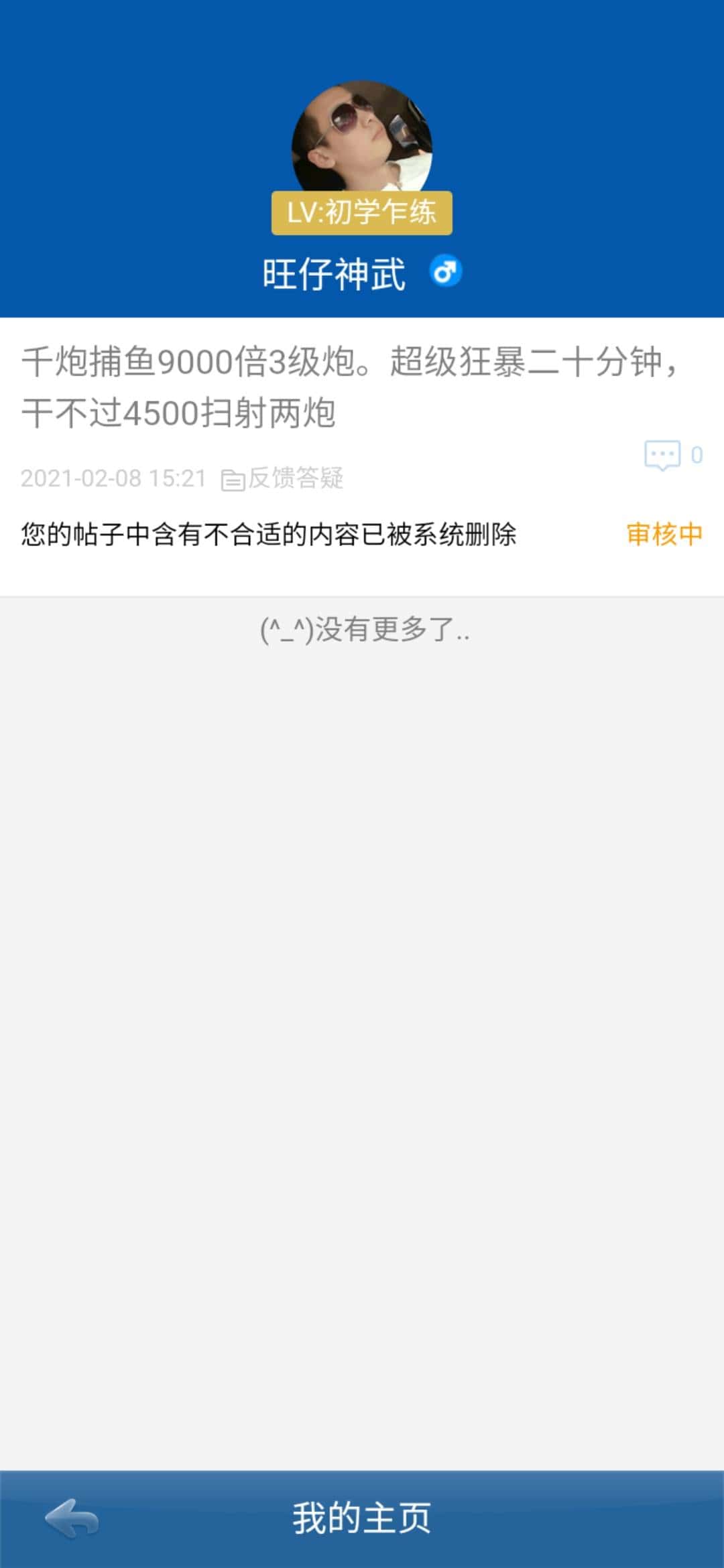Tap the speech bubble to view comments
This screenshot has width=724, height=1568.
(662, 454)
